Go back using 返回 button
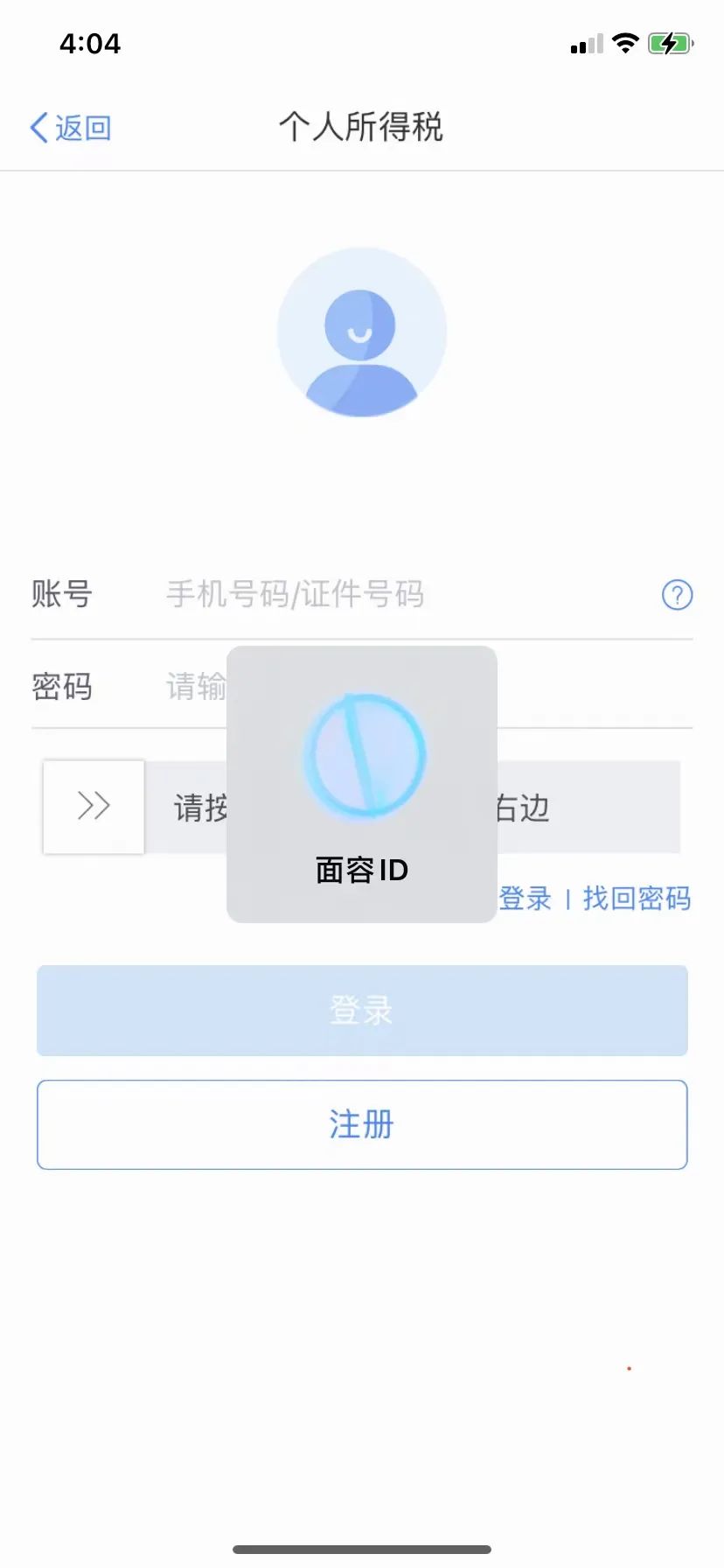724x1568 pixels. [70, 128]
